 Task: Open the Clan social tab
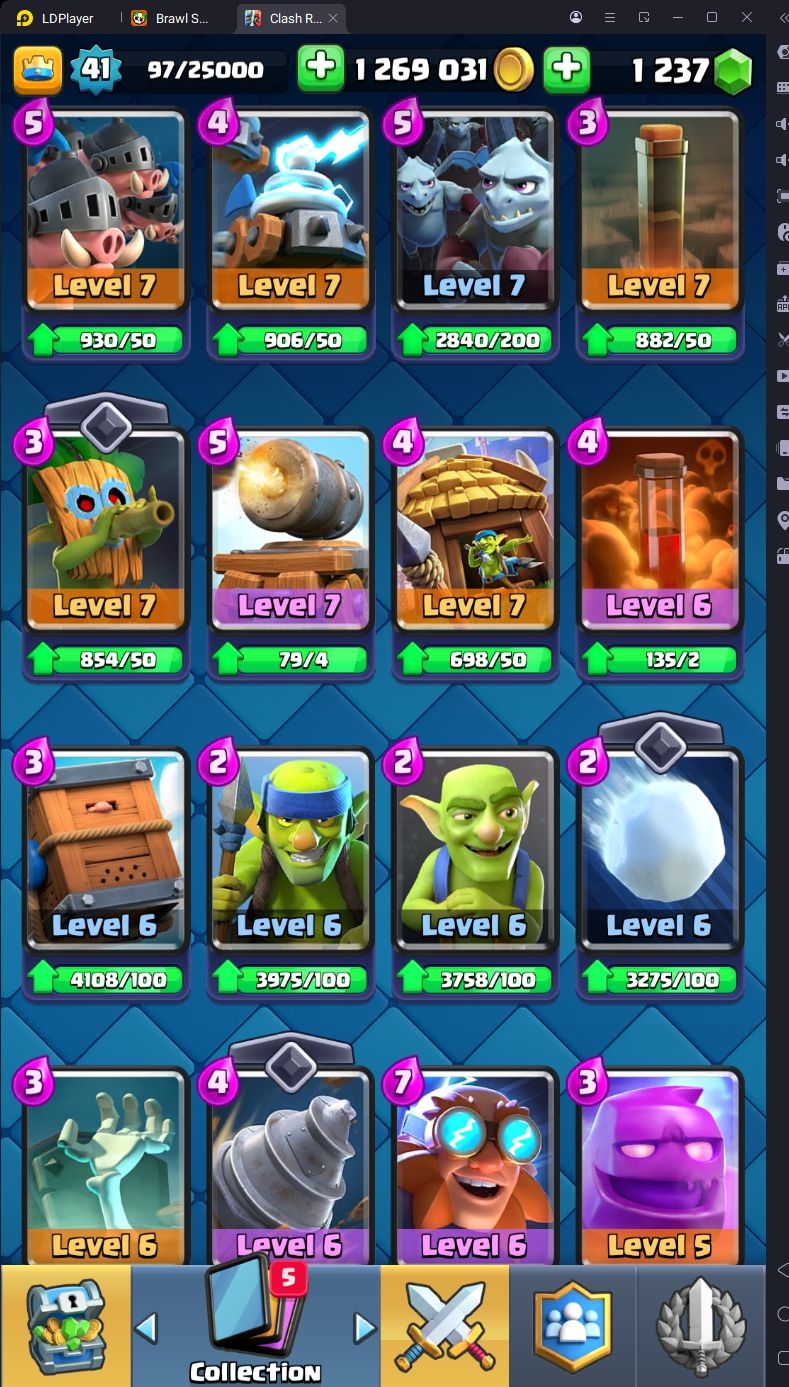(x=572, y=1326)
